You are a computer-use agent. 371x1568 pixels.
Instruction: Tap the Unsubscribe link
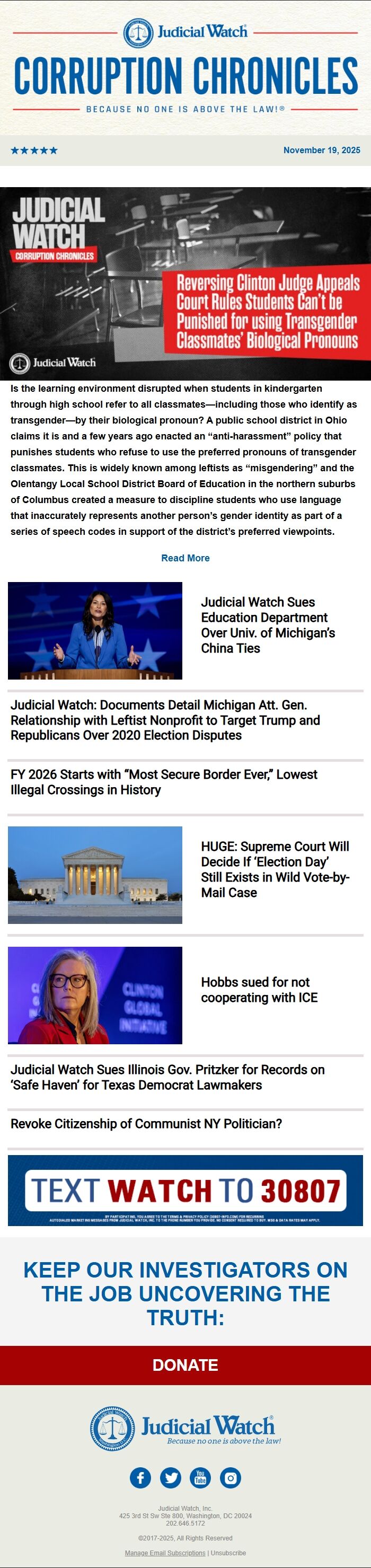[228, 1553]
